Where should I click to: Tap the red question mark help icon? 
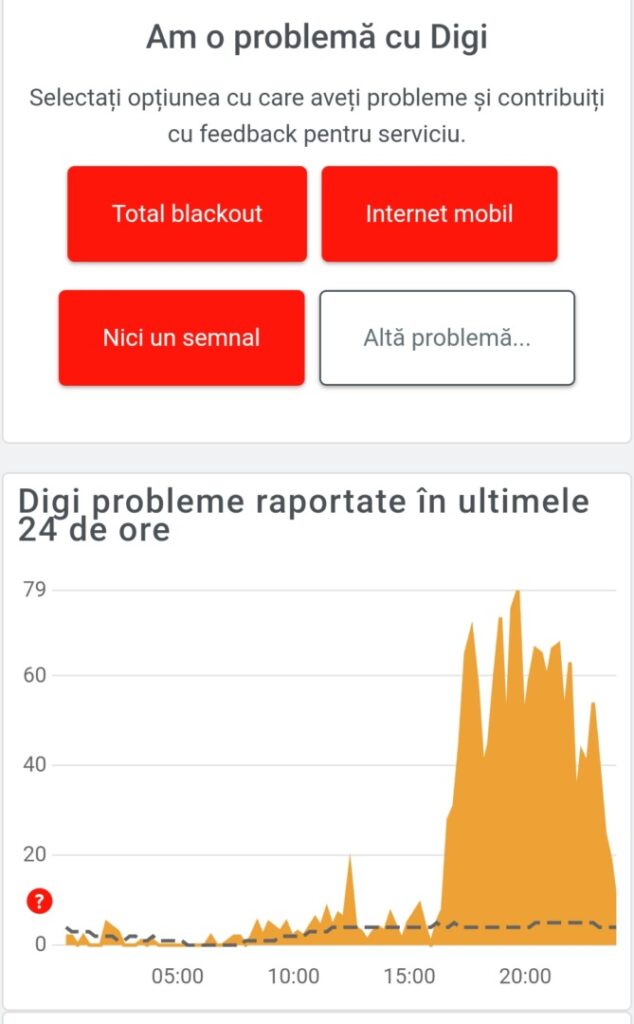point(39,902)
